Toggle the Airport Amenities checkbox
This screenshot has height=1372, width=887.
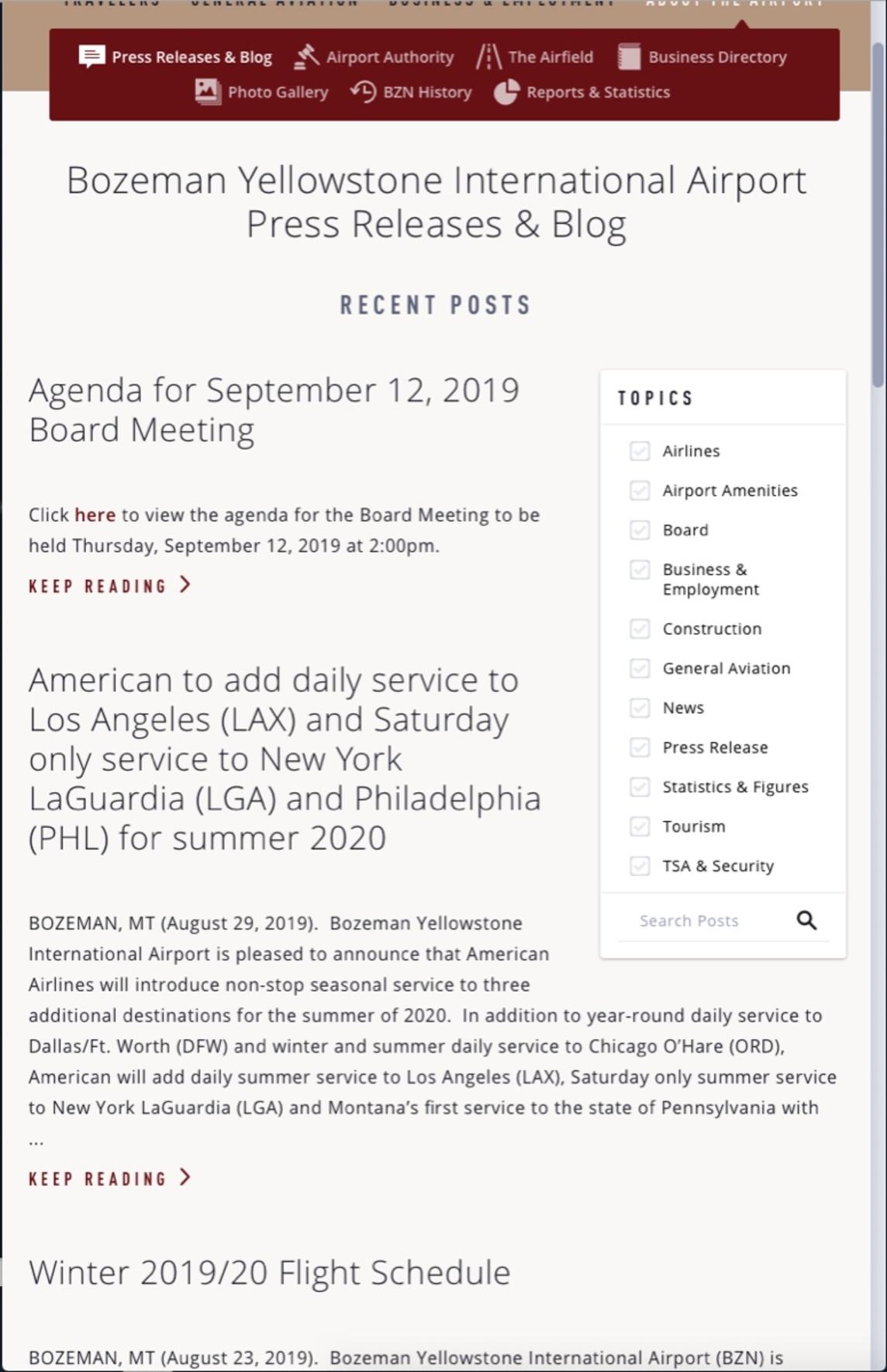pyautogui.click(x=640, y=491)
